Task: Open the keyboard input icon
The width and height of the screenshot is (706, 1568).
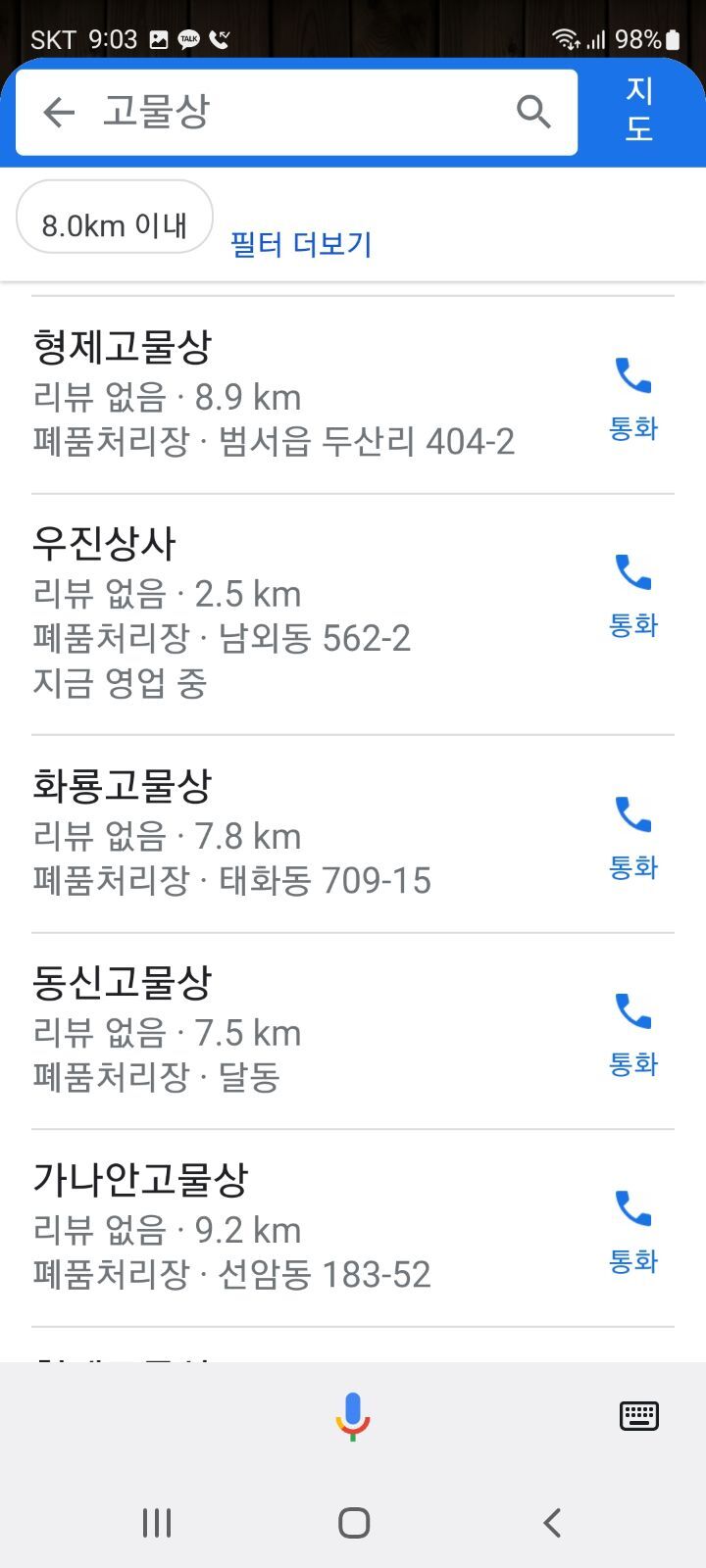Action: click(639, 1416)
